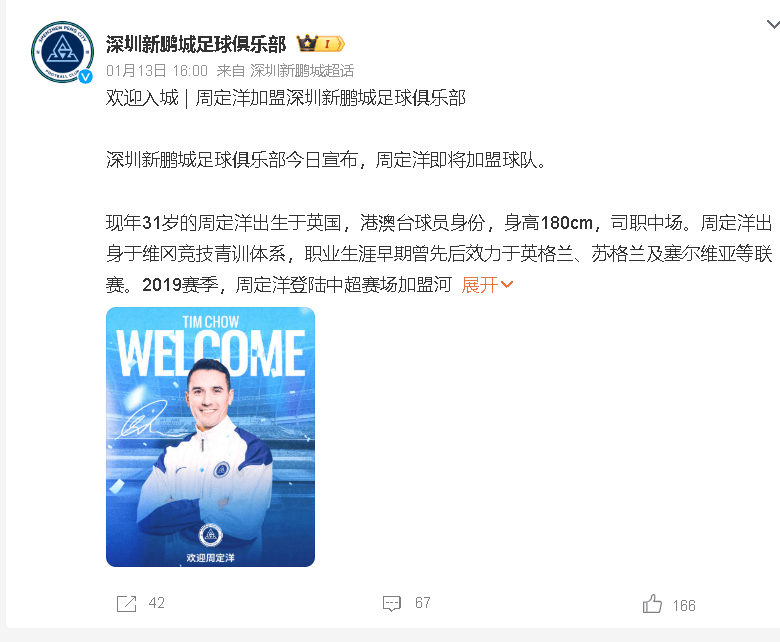Open the Tim Chow welcome image
Viewport: 780px width, 642px height.
click(210, 436)
